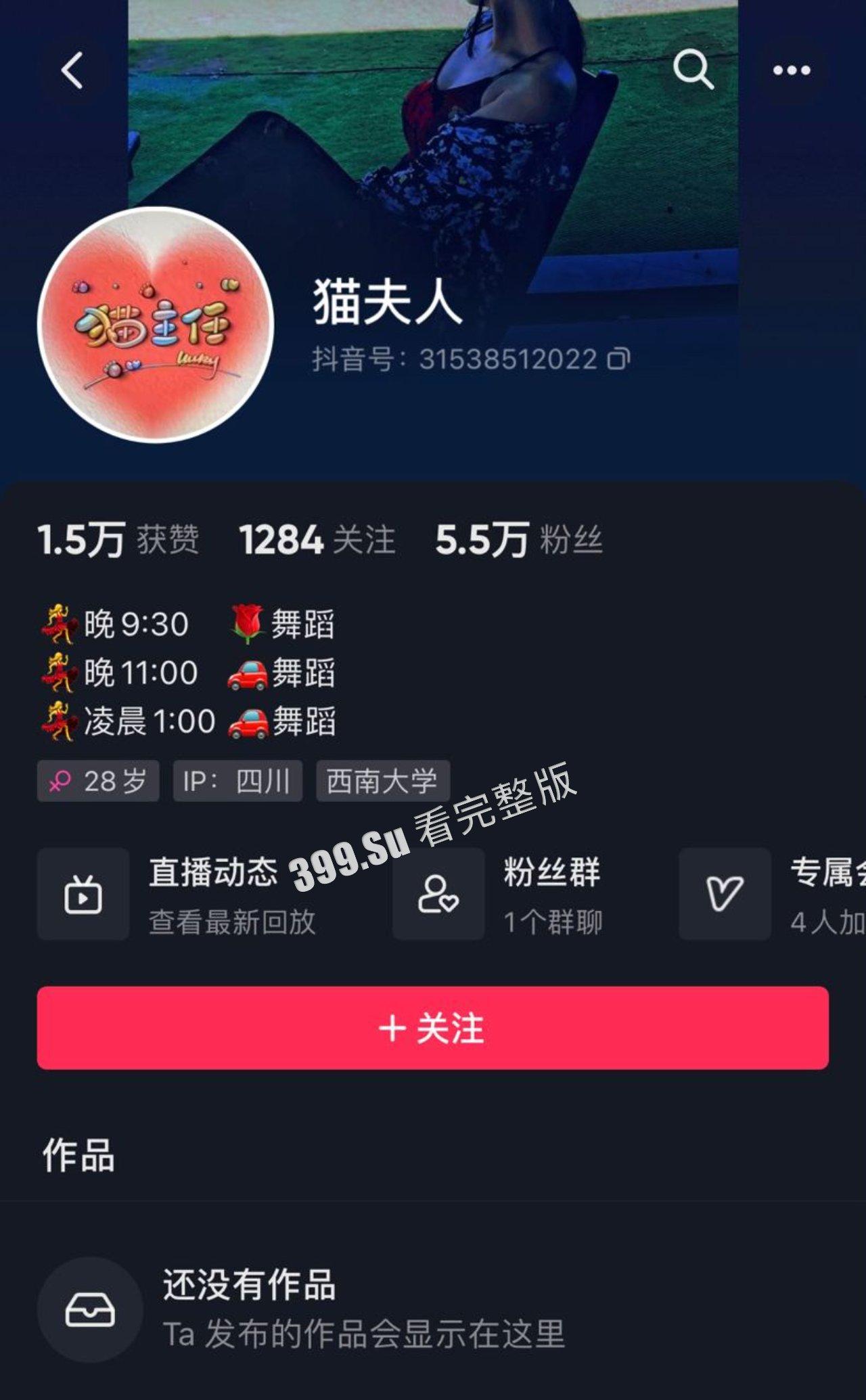Image resolution: width=866 pixels, height=1400 pixels.
Task: Tap the 西南大学 school tag
Action: [x=382, y=782]
